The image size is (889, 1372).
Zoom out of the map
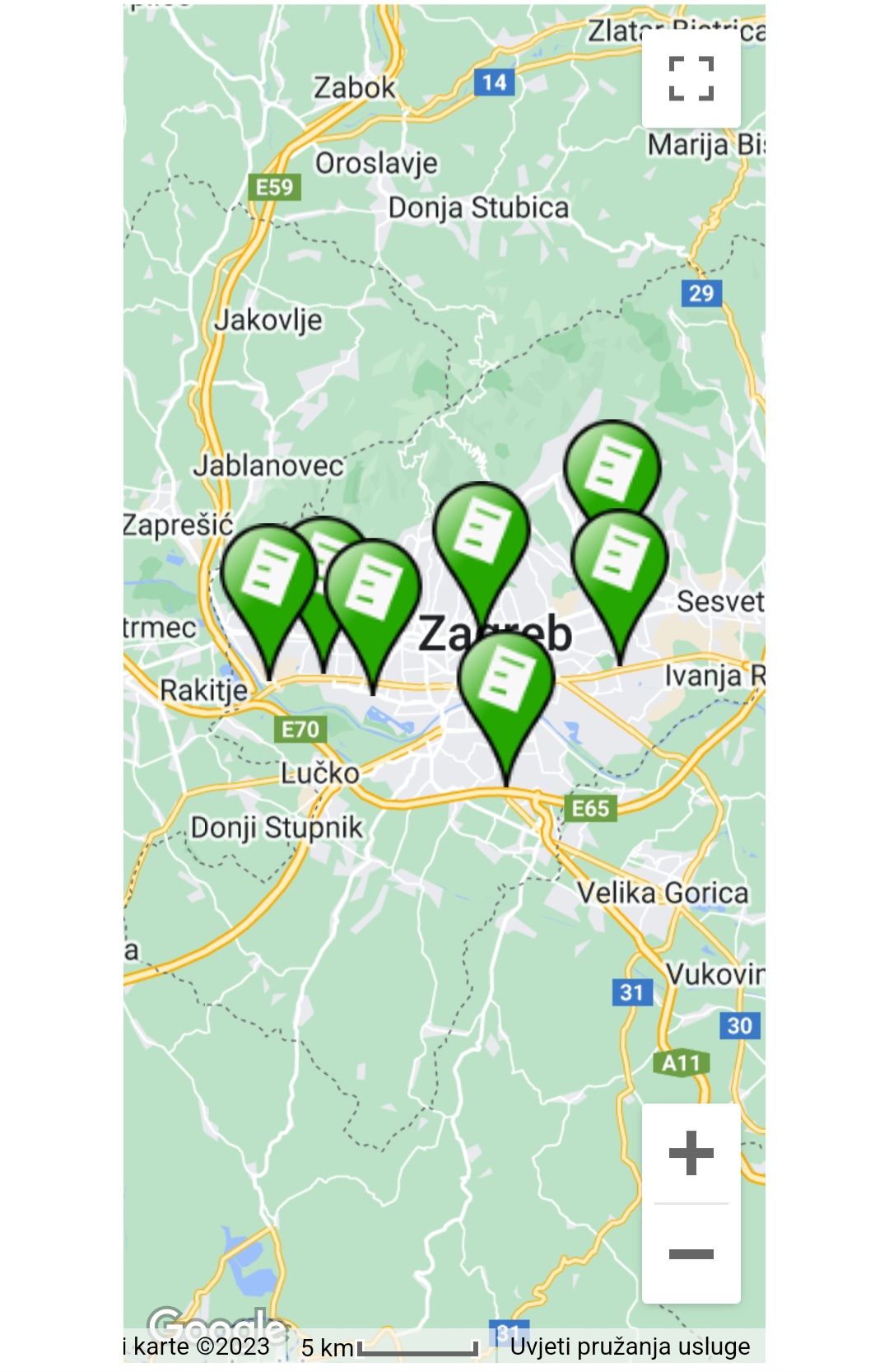coord(691,1253)
